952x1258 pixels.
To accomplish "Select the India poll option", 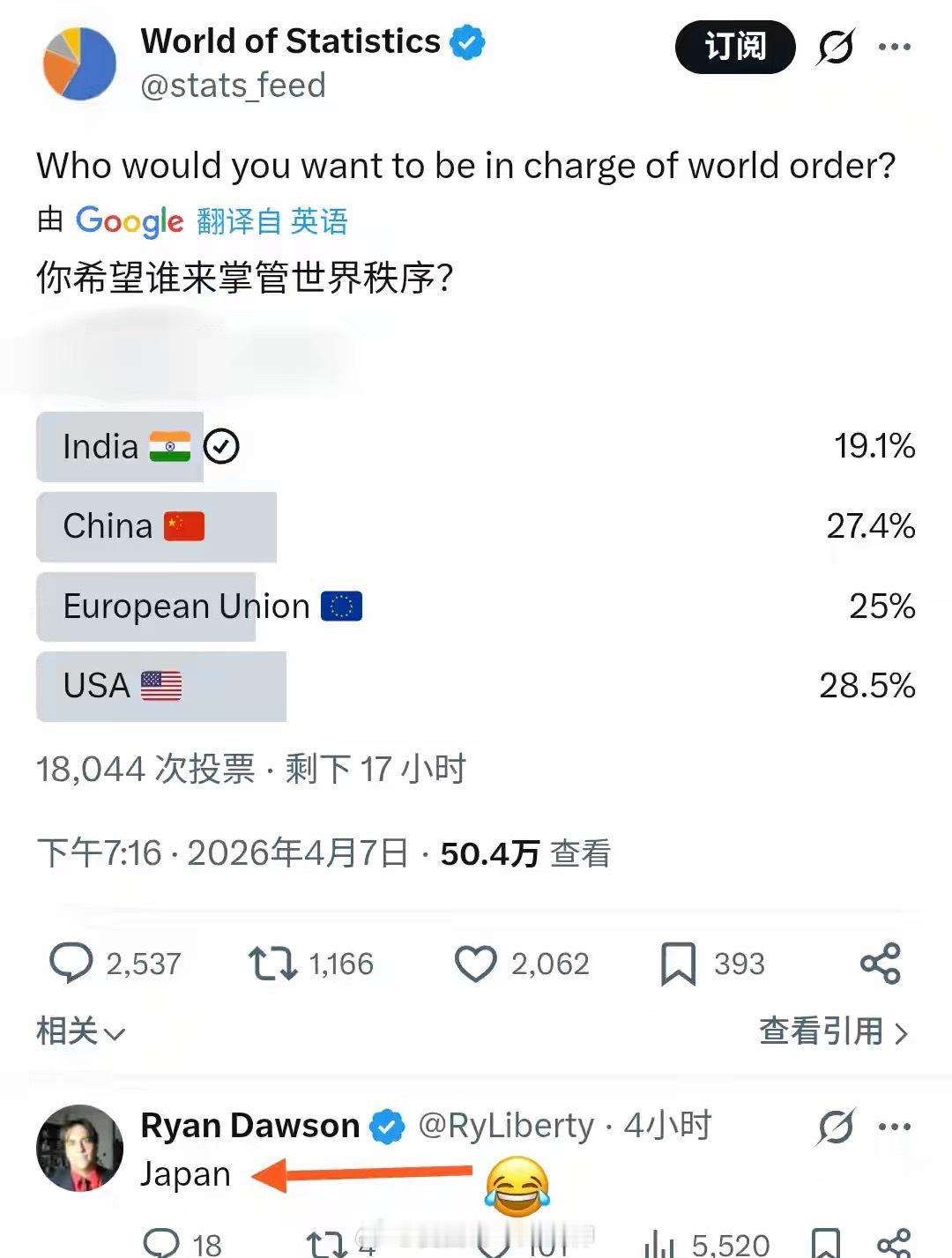I will [119, 447].
